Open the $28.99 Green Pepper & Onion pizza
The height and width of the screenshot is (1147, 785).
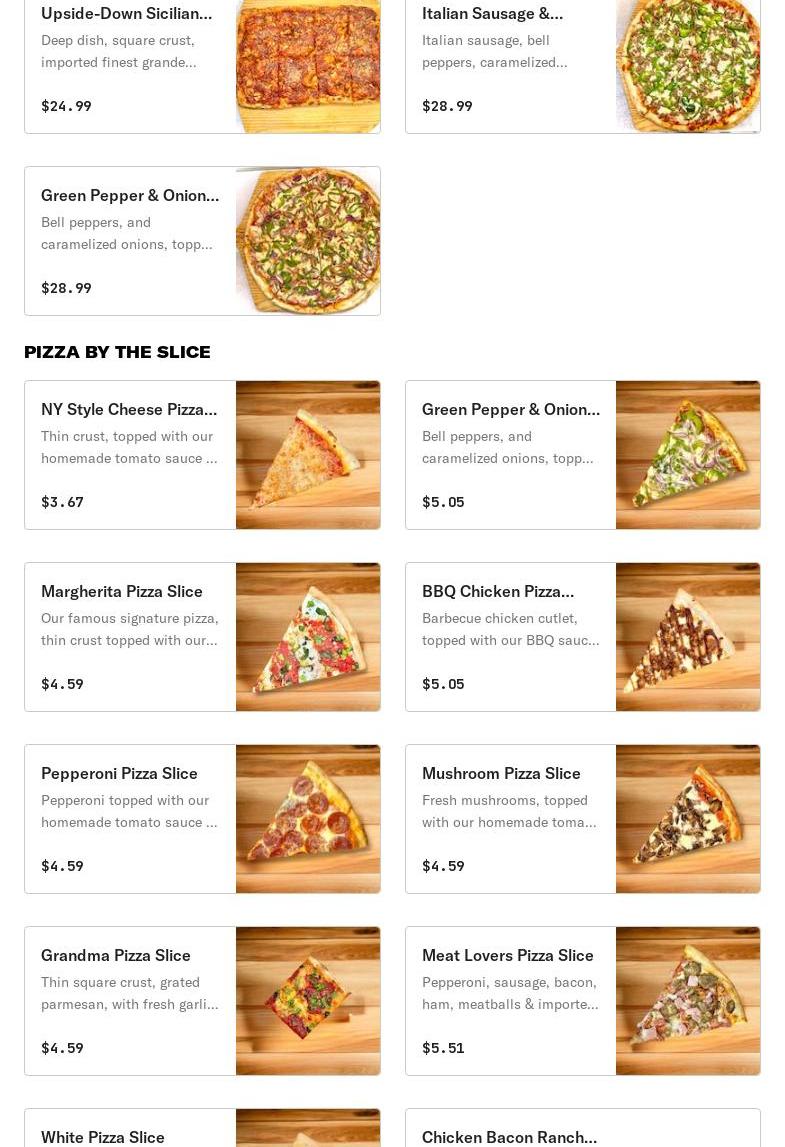coord(202,241)
